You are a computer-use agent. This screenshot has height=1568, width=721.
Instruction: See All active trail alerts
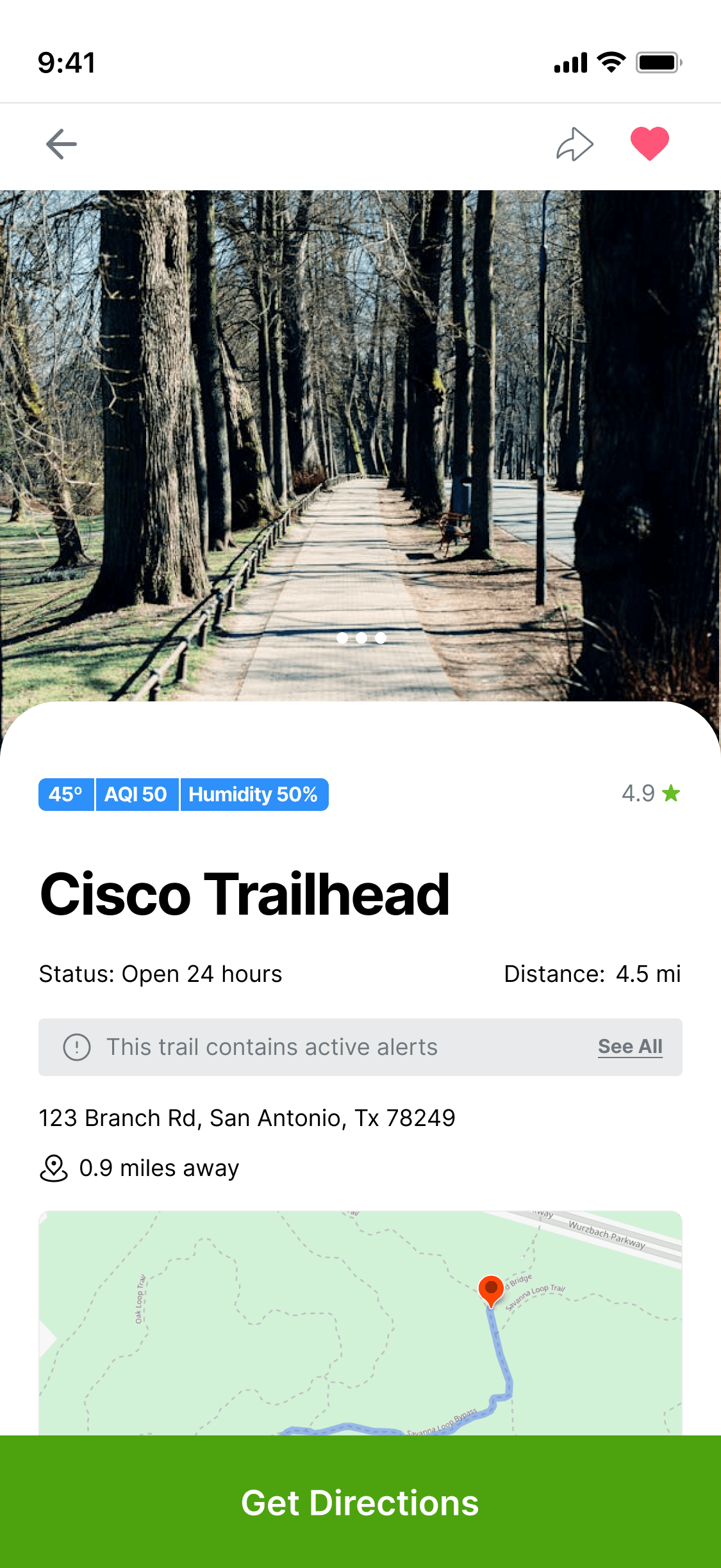(x=630, y=1047)
